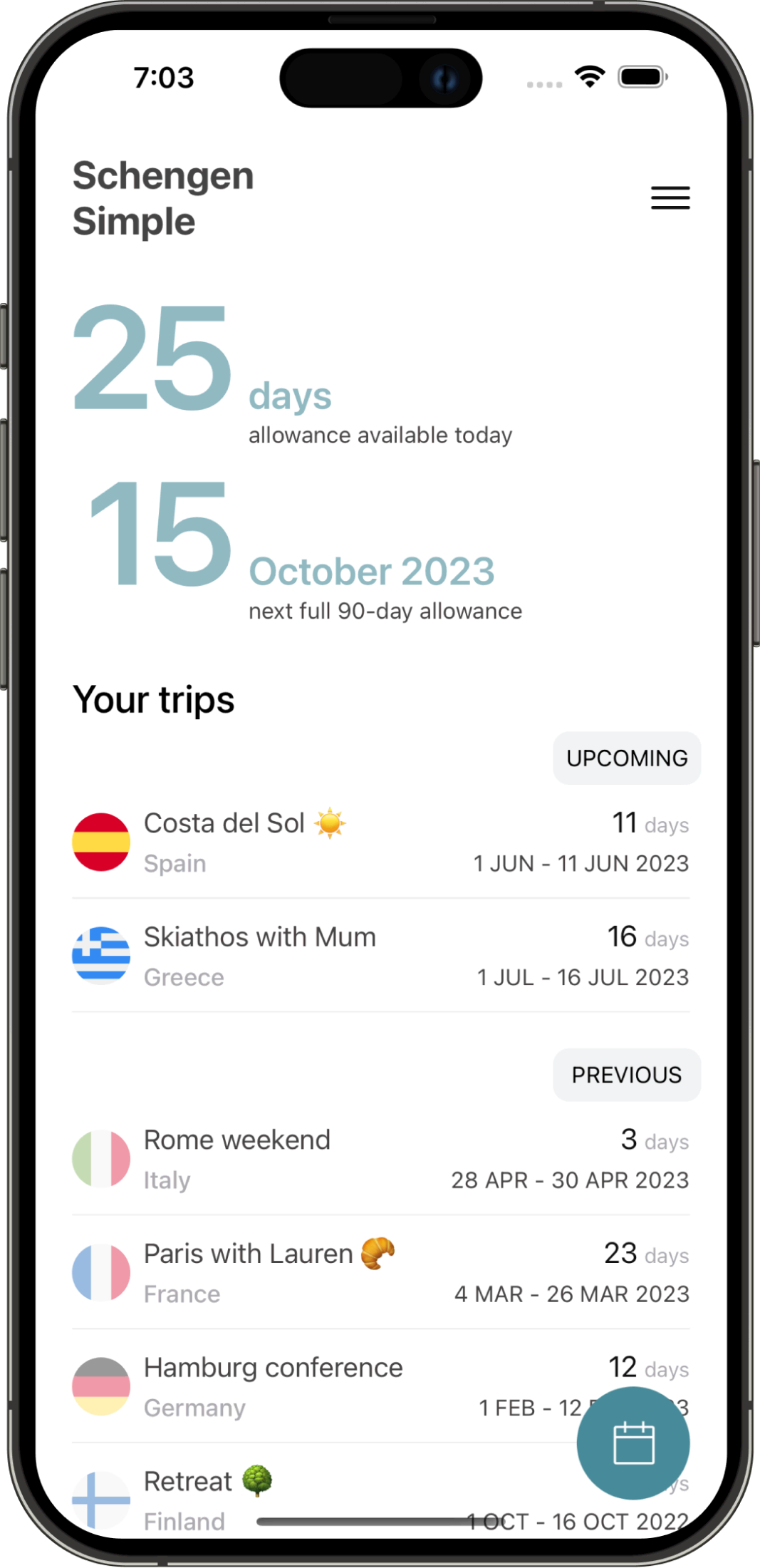
Task: Click the Greece flag icon
Action: pos(101,955)
